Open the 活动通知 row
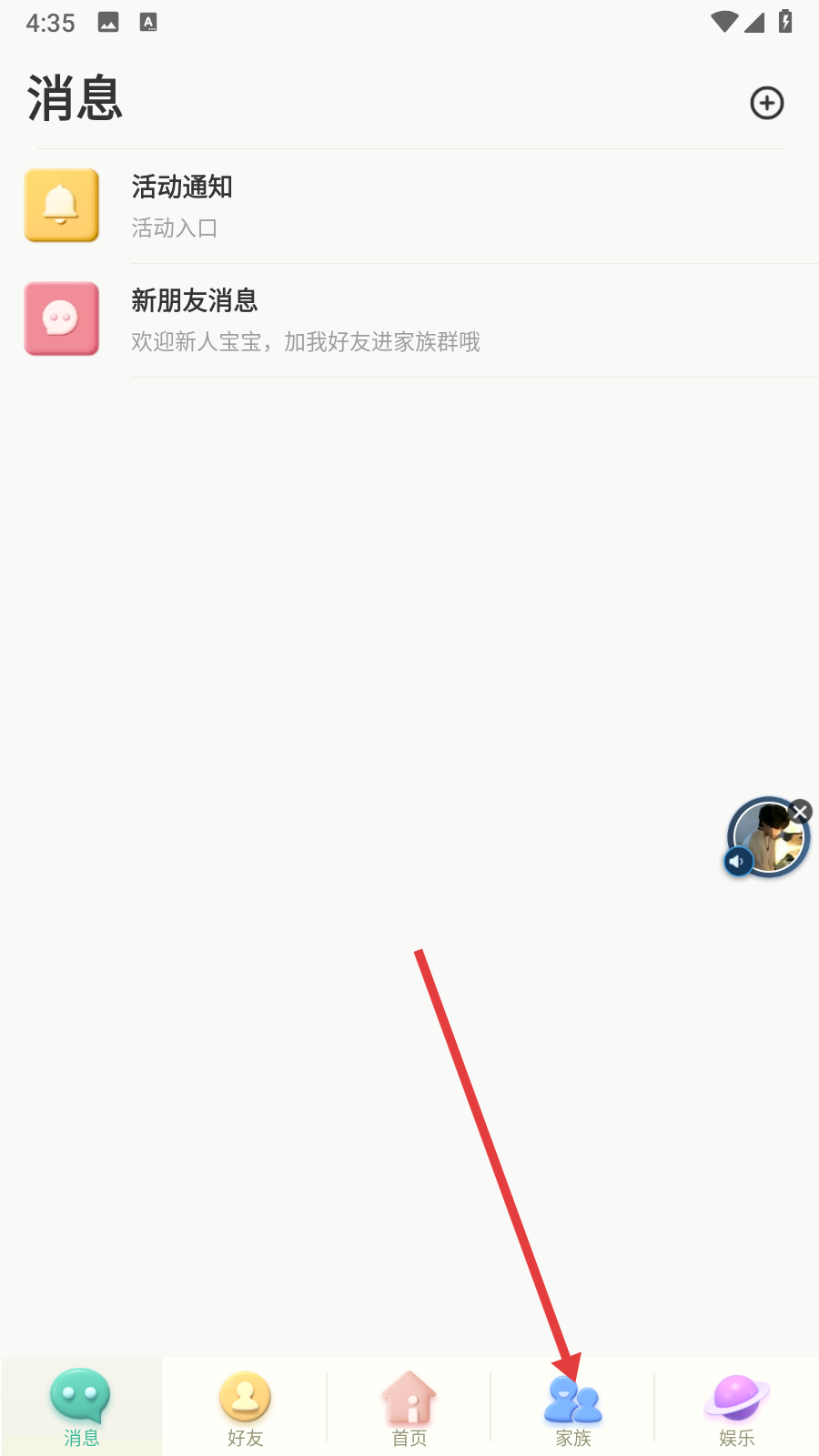This screenshot has width=819, height=1456. (x=409, y=207)
